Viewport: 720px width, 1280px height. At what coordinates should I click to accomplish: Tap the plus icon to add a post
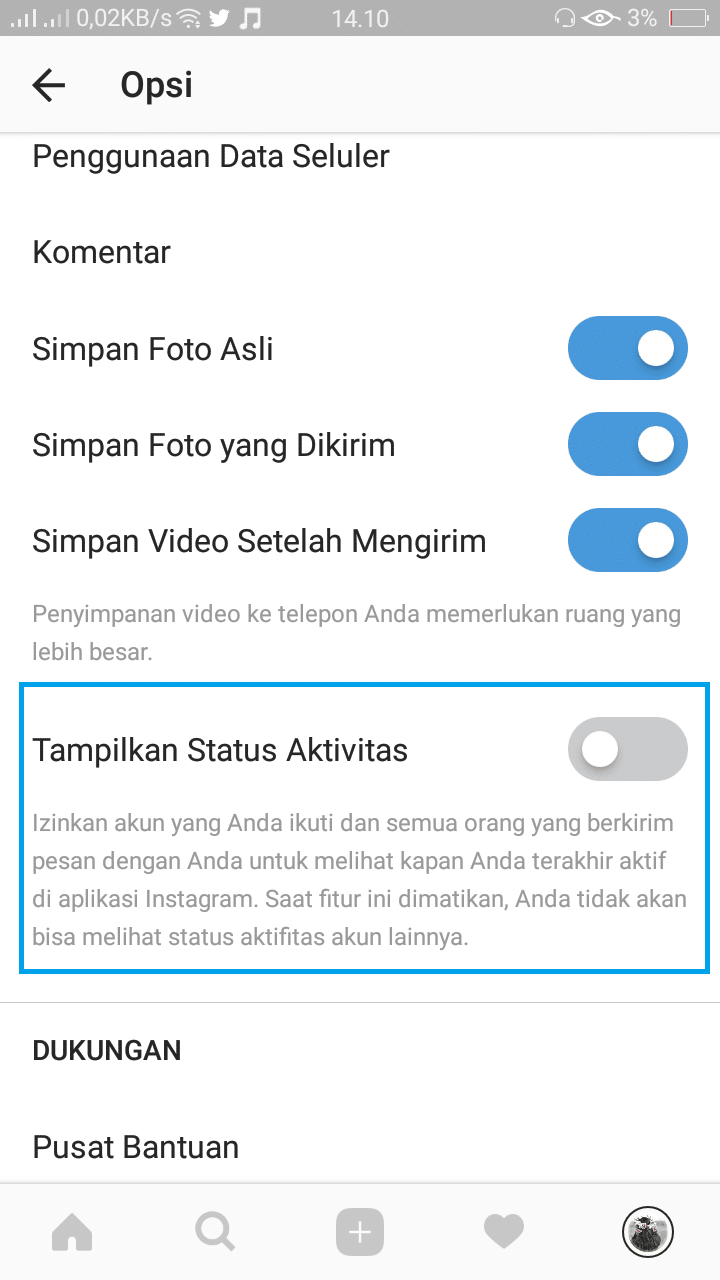click(360, 1232)
